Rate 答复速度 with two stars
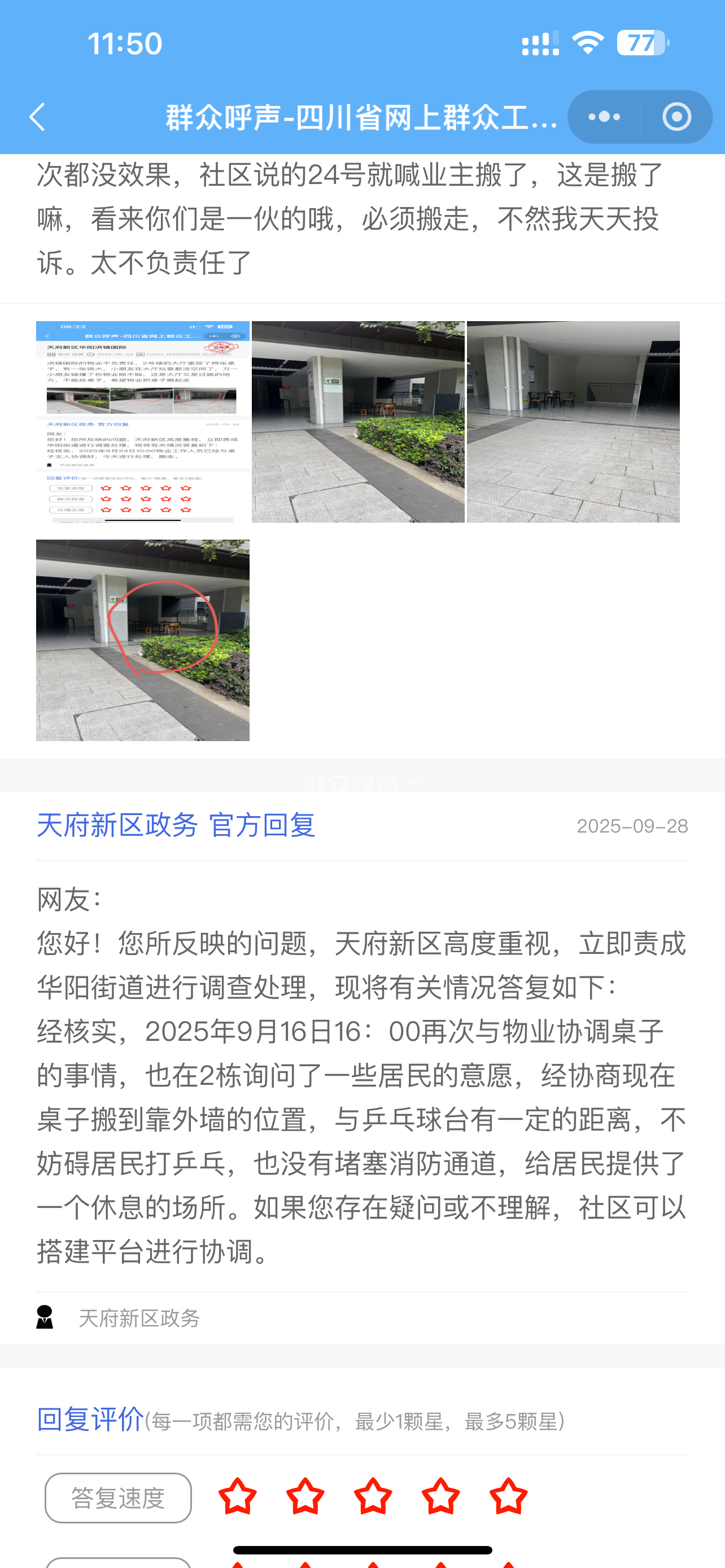 coord(305,1497)
